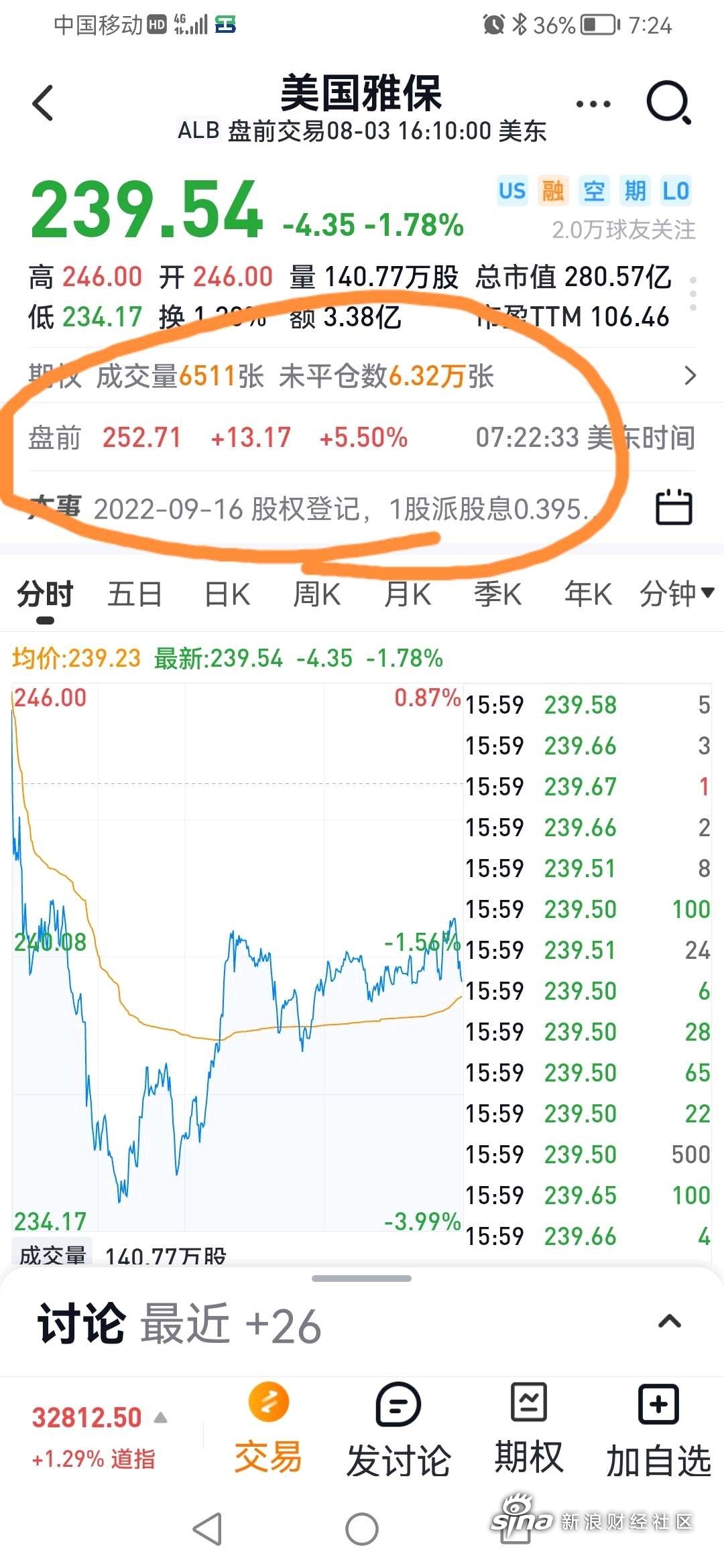The image size is (724, 1568).
Task: Expand the 讨论 panel with the chevron
Action: (x=670, y=1322)
